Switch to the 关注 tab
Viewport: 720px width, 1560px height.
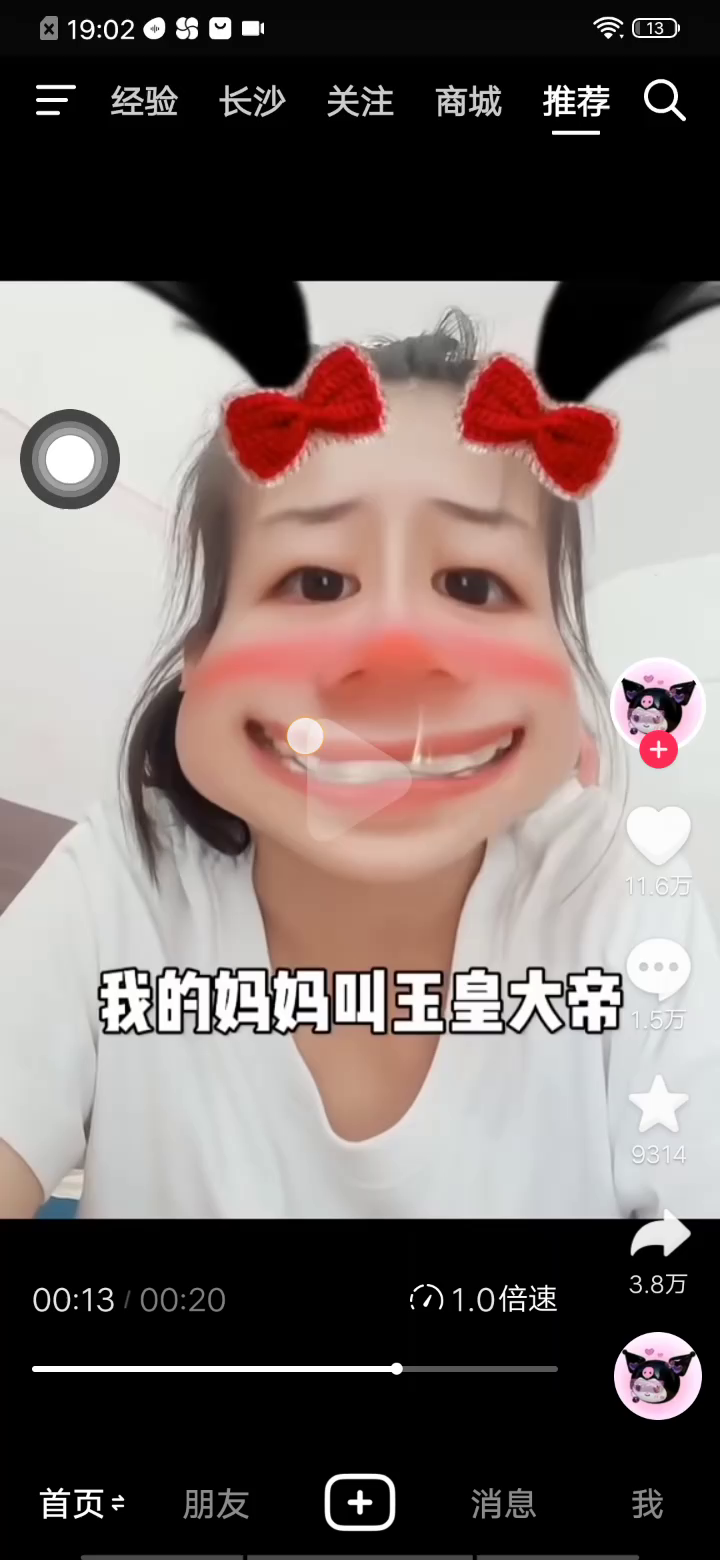360,101
